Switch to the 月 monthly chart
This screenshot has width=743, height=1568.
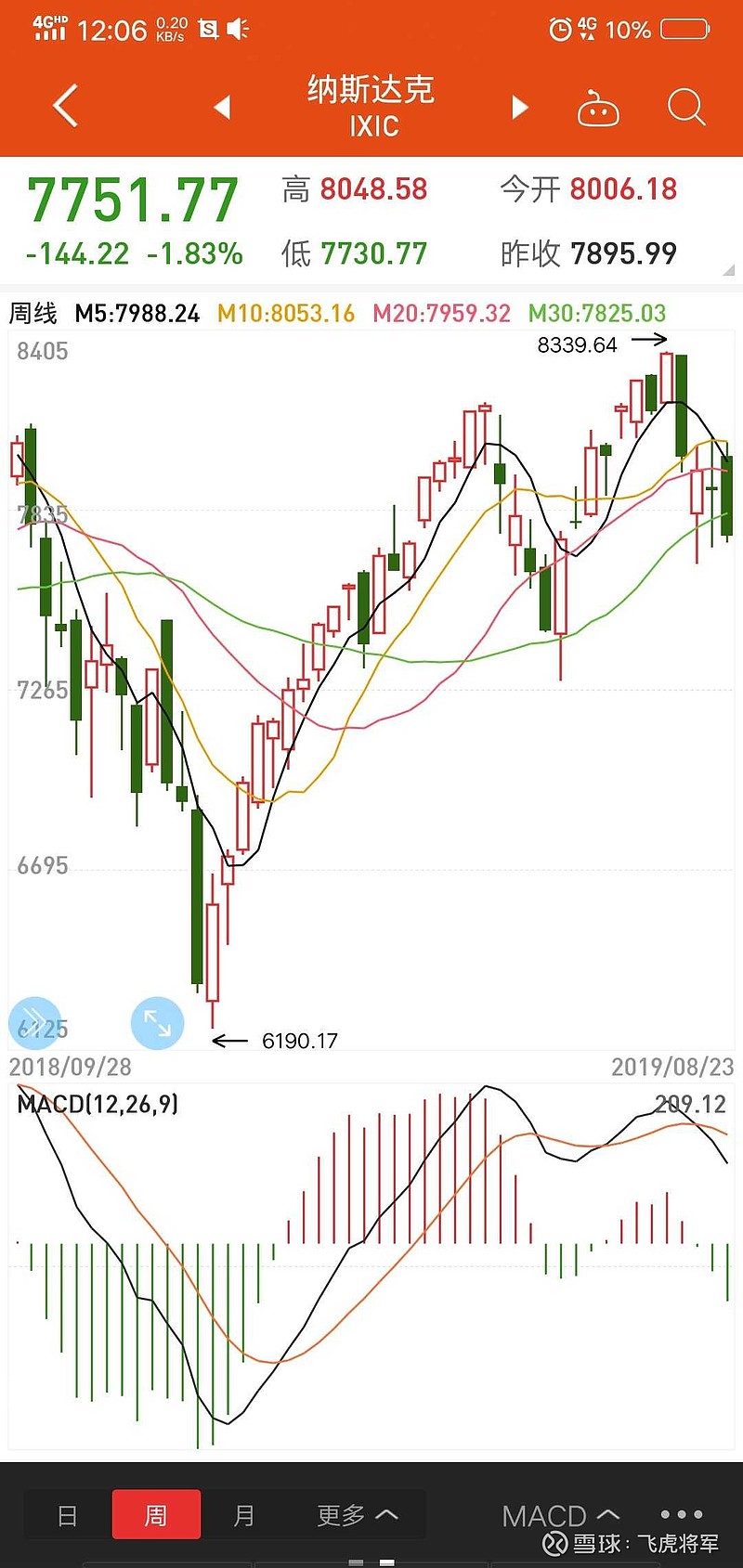pos(244,1515)
